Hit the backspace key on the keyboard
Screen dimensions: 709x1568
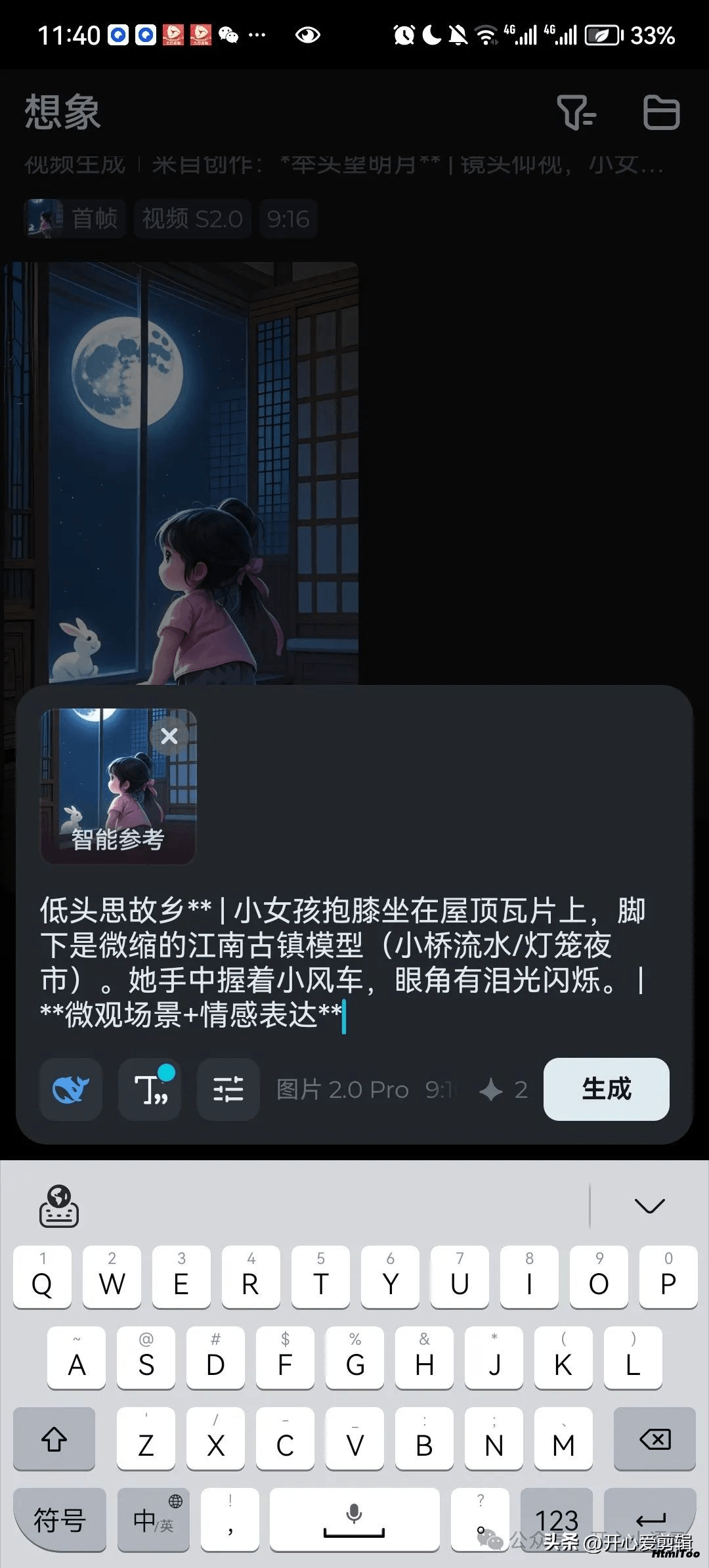pyautogui.click(x=655, y=1439)
